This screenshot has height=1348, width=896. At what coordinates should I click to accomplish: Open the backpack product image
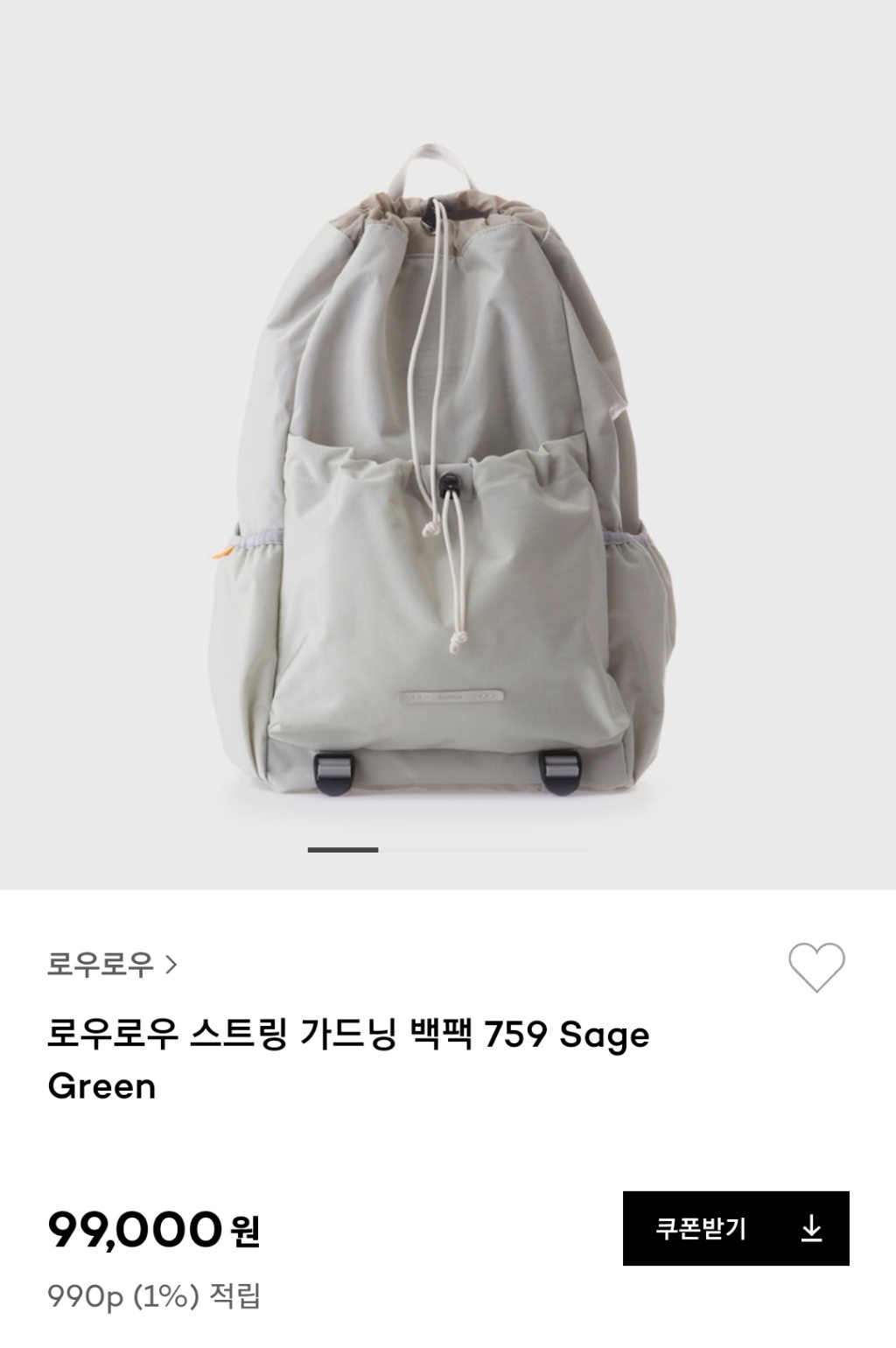click(x=448, y=473)
